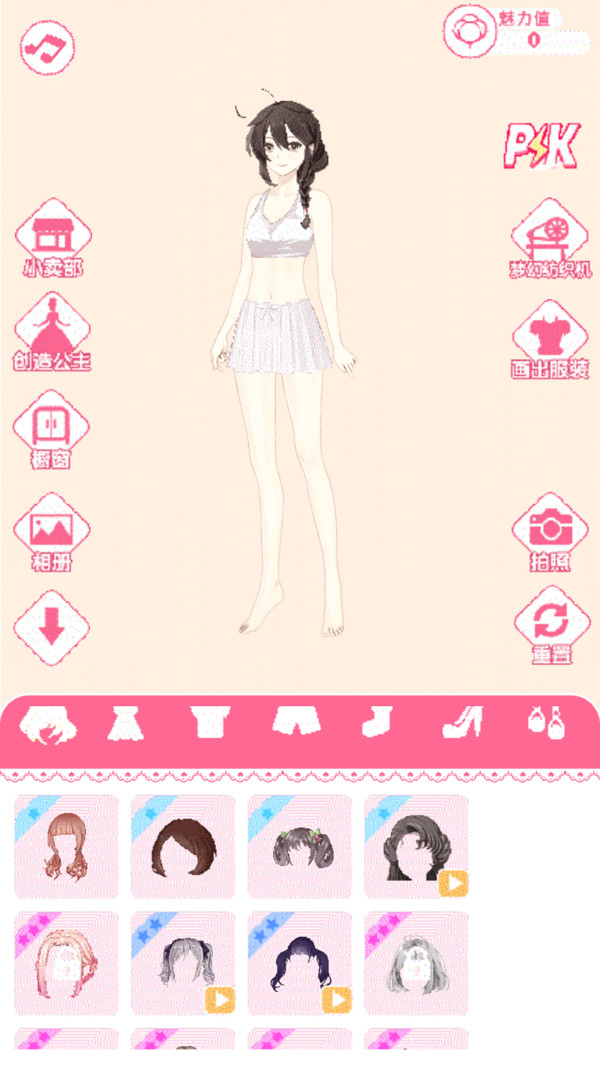
Task: Open the 小卖部 shop
Action: (53, 238)
